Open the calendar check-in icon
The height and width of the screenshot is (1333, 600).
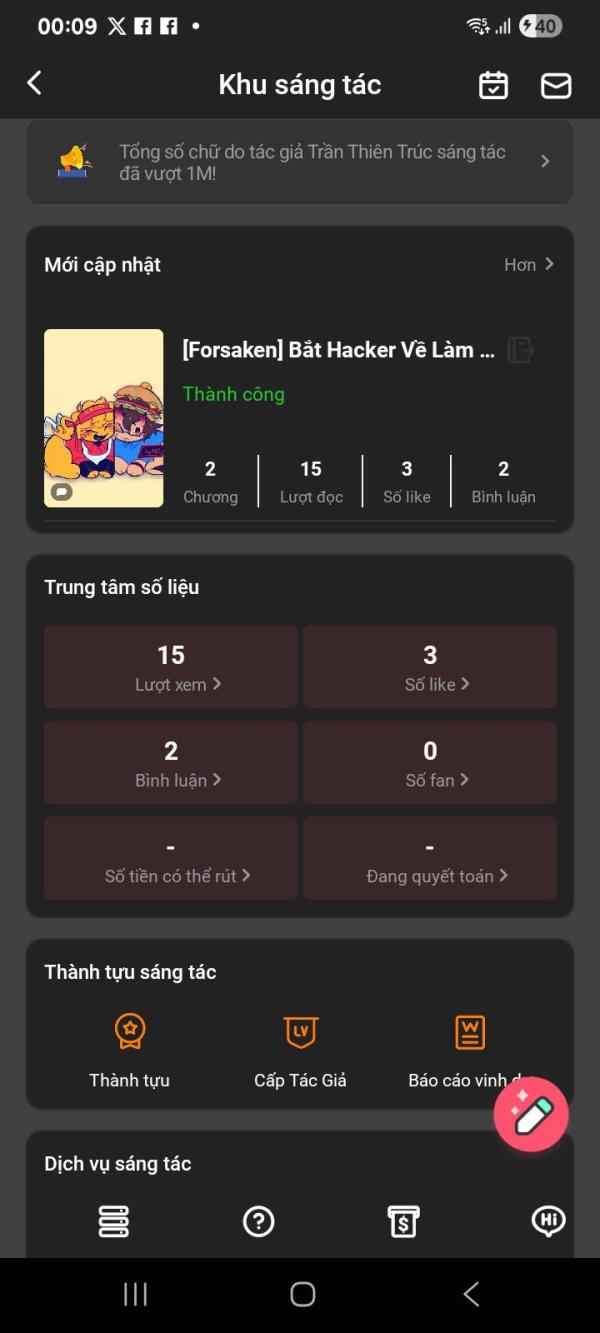pyautogui.click(x=493, y=85)
